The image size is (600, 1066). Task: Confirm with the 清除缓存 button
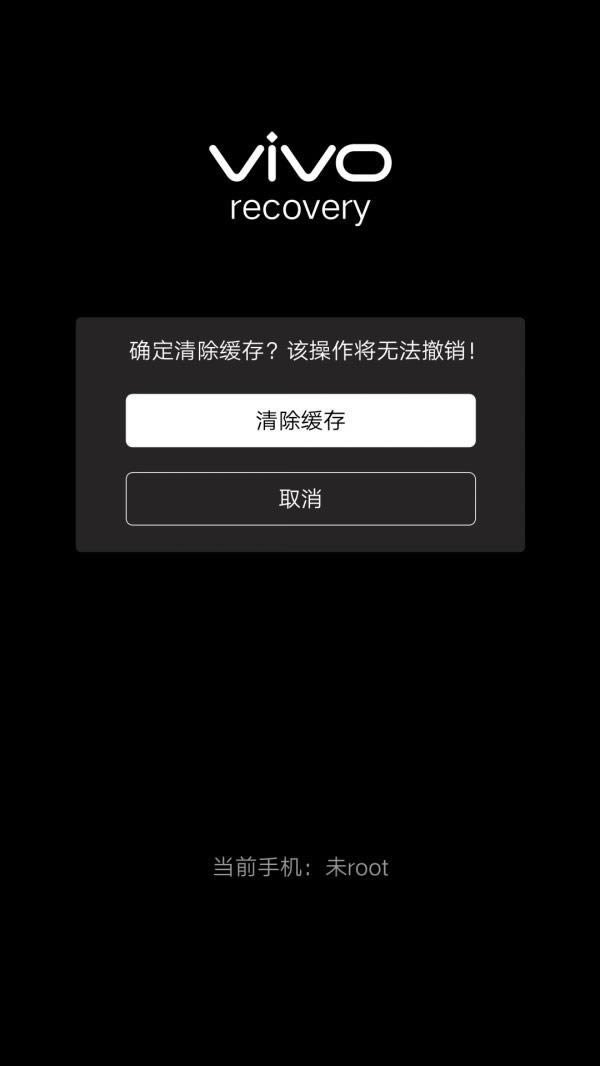(x=300, y=420)
